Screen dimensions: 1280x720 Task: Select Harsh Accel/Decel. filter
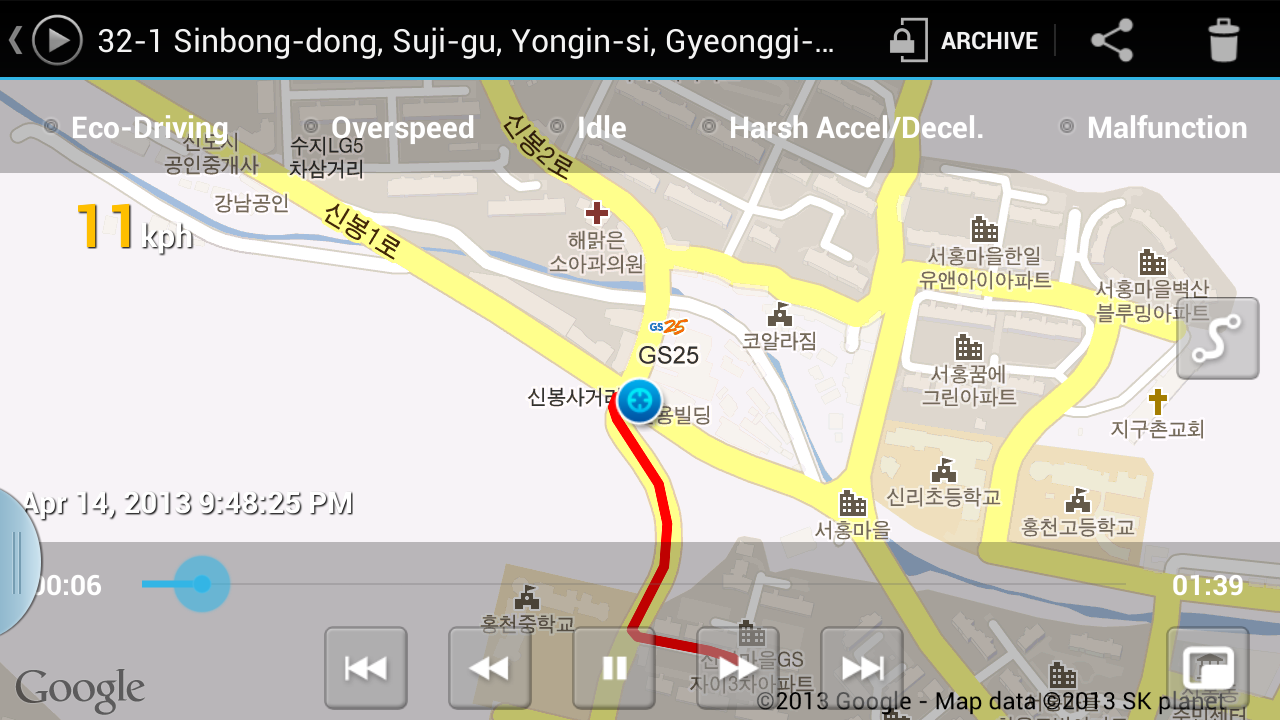(x=843, y=128)
